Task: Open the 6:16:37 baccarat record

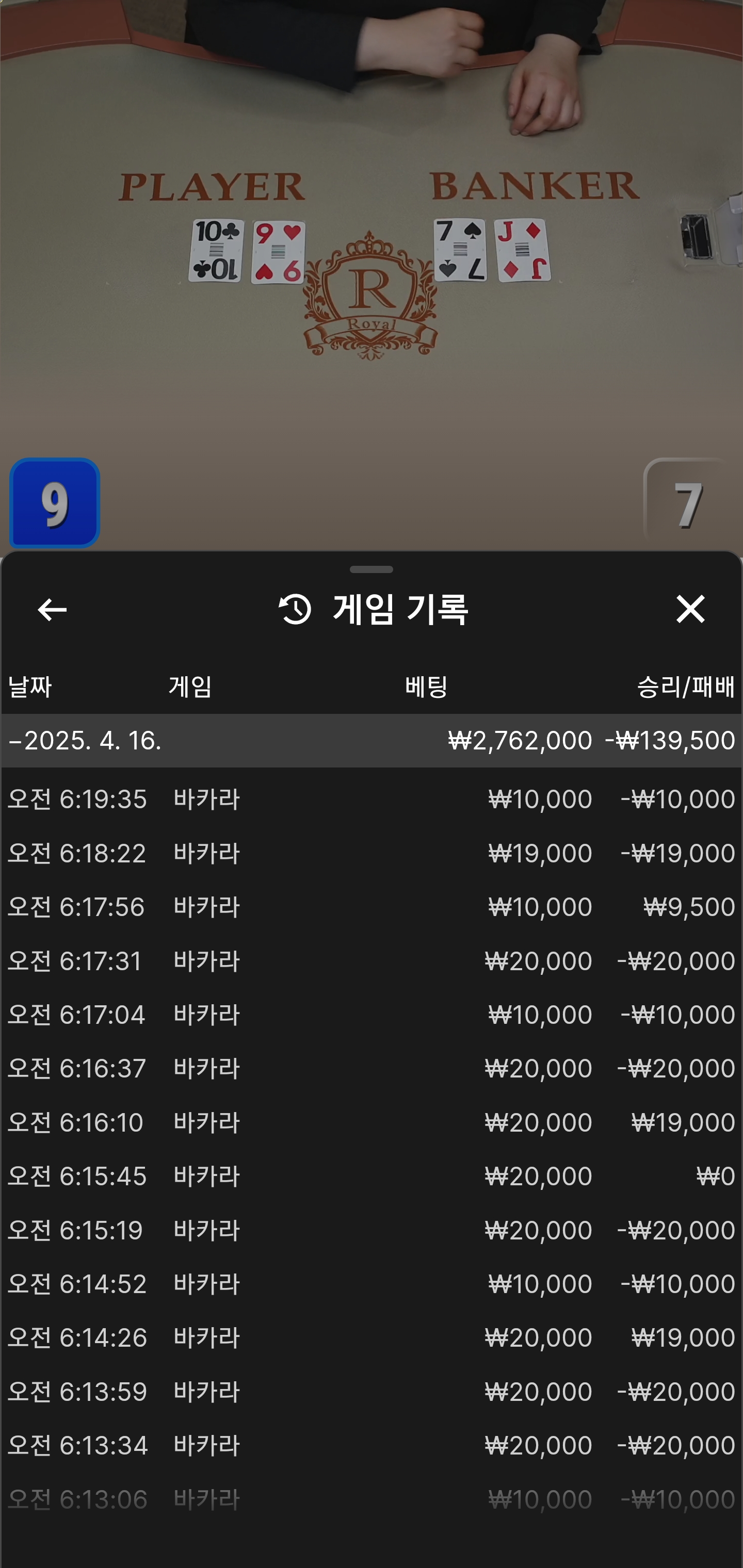Action: pos(370,1068)
